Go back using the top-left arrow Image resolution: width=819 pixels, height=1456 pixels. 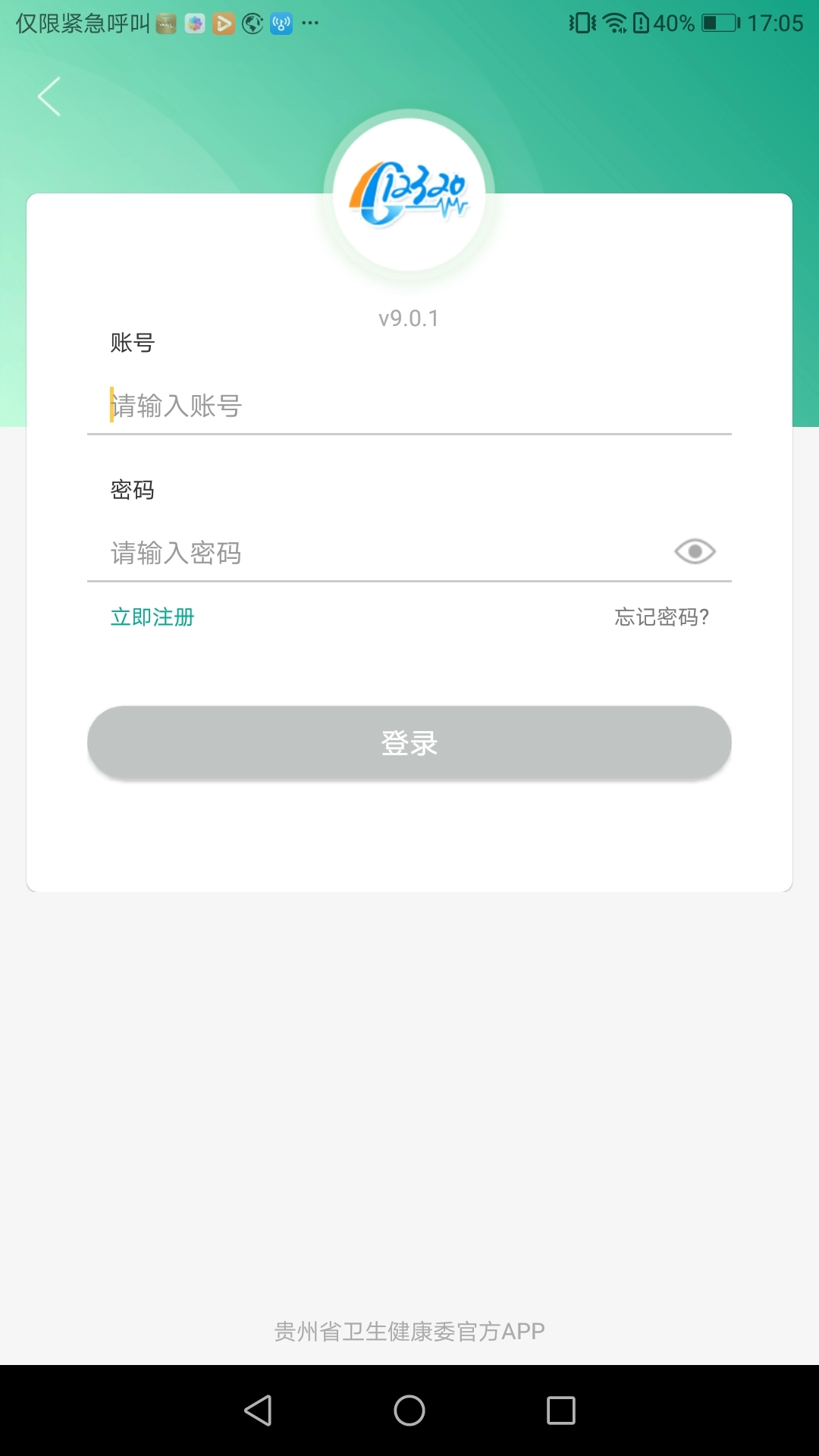(x=49, y=97)
